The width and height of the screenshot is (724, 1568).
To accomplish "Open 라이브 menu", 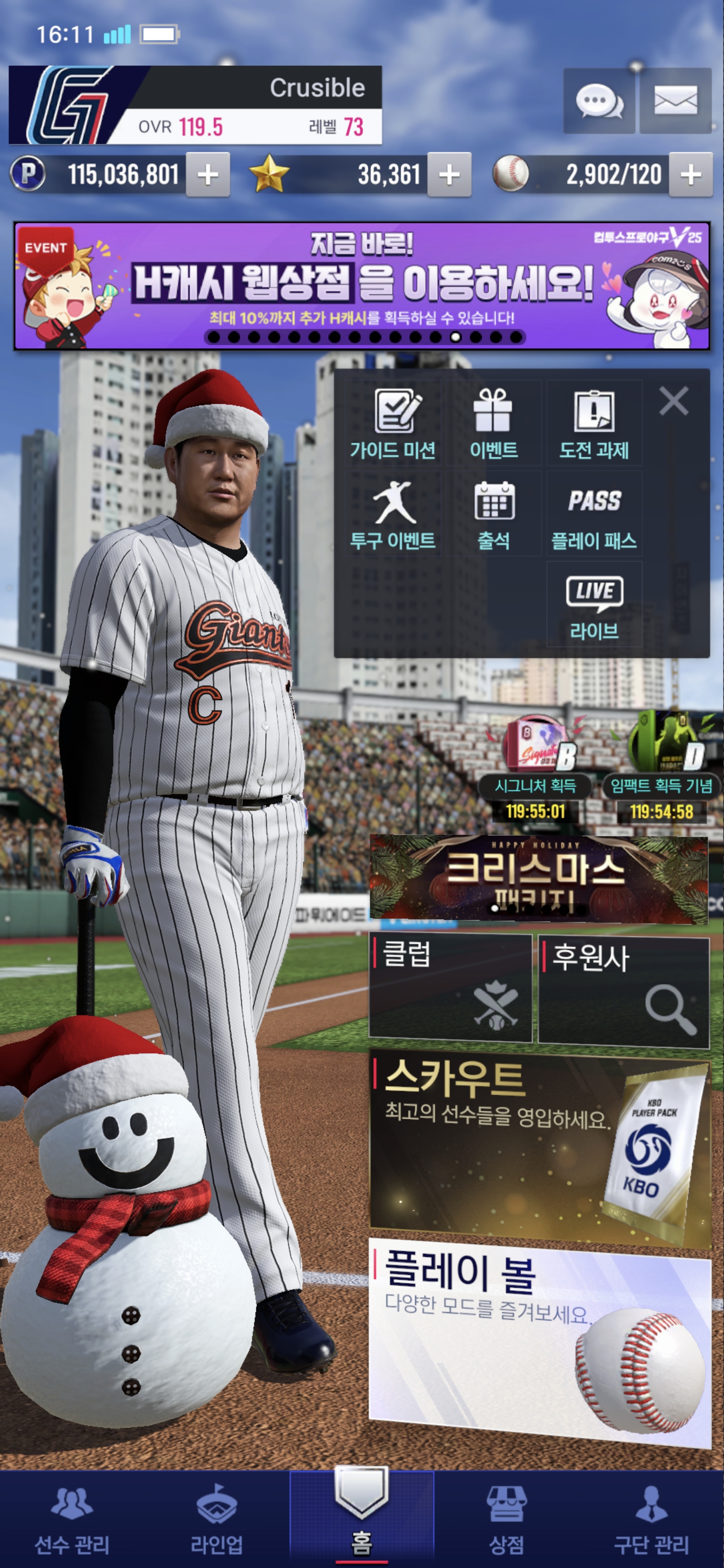I will [594, 605].
